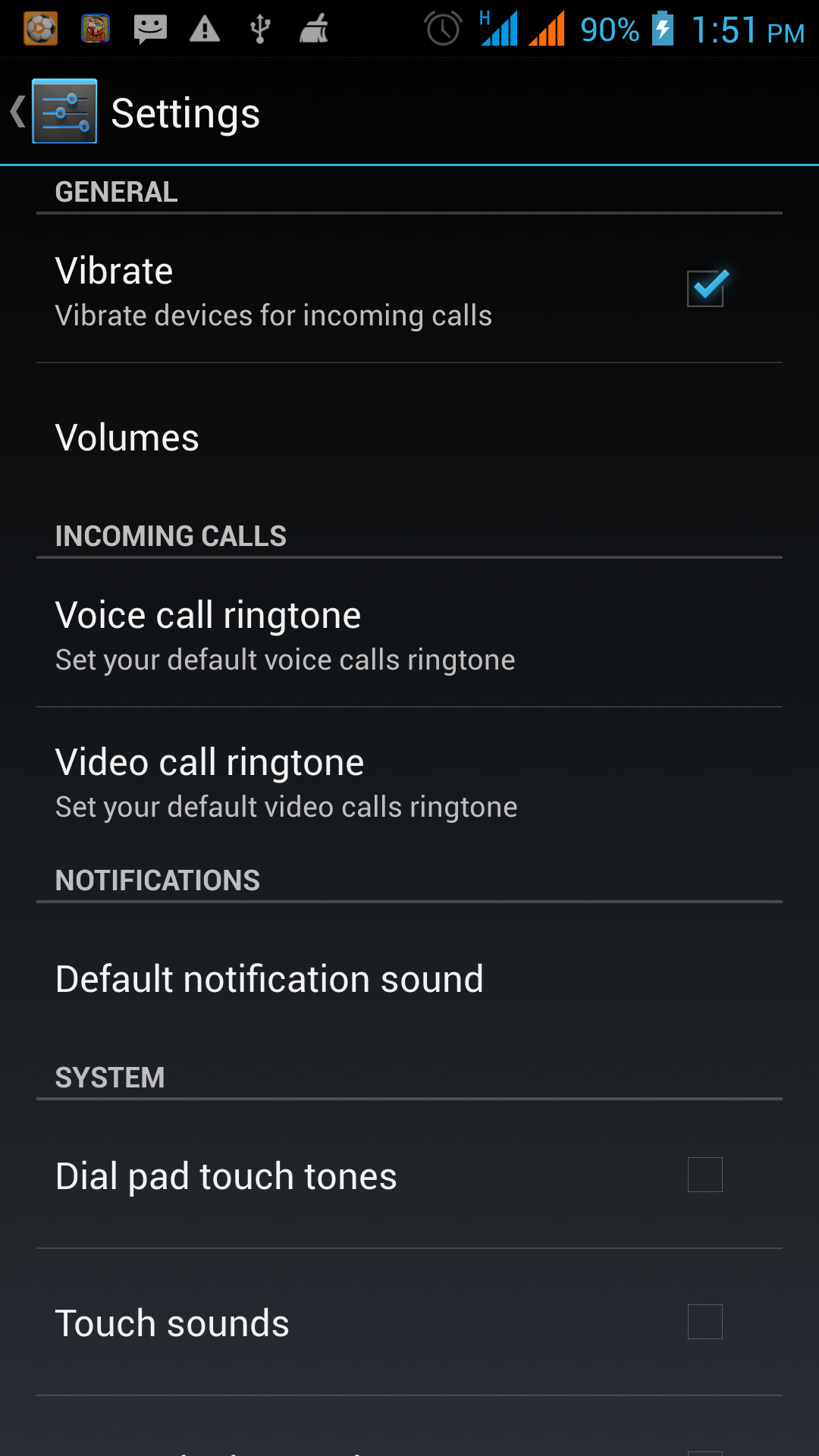Open Video call ringtone picker
This screenshot has height=1456, width=819.
tap(409, 783)
